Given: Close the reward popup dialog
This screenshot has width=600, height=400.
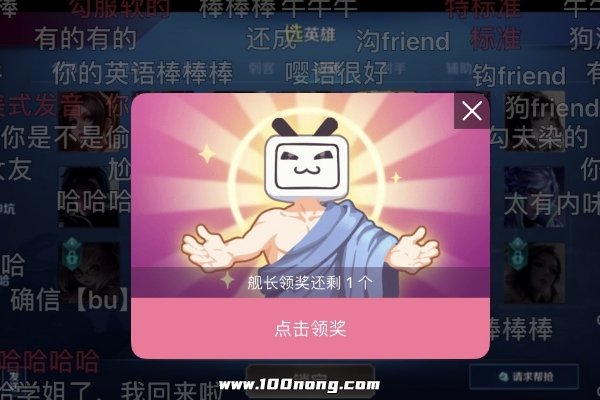Looking at the screenshot, I should click(x=472, y=111).
